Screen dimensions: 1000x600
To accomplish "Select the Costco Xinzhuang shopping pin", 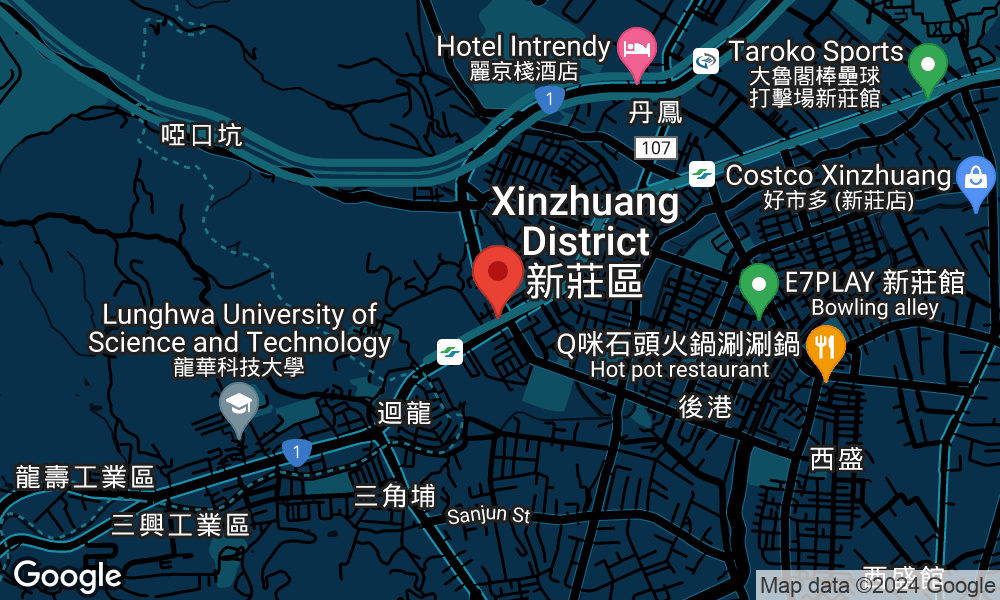I will coord(975,179).
